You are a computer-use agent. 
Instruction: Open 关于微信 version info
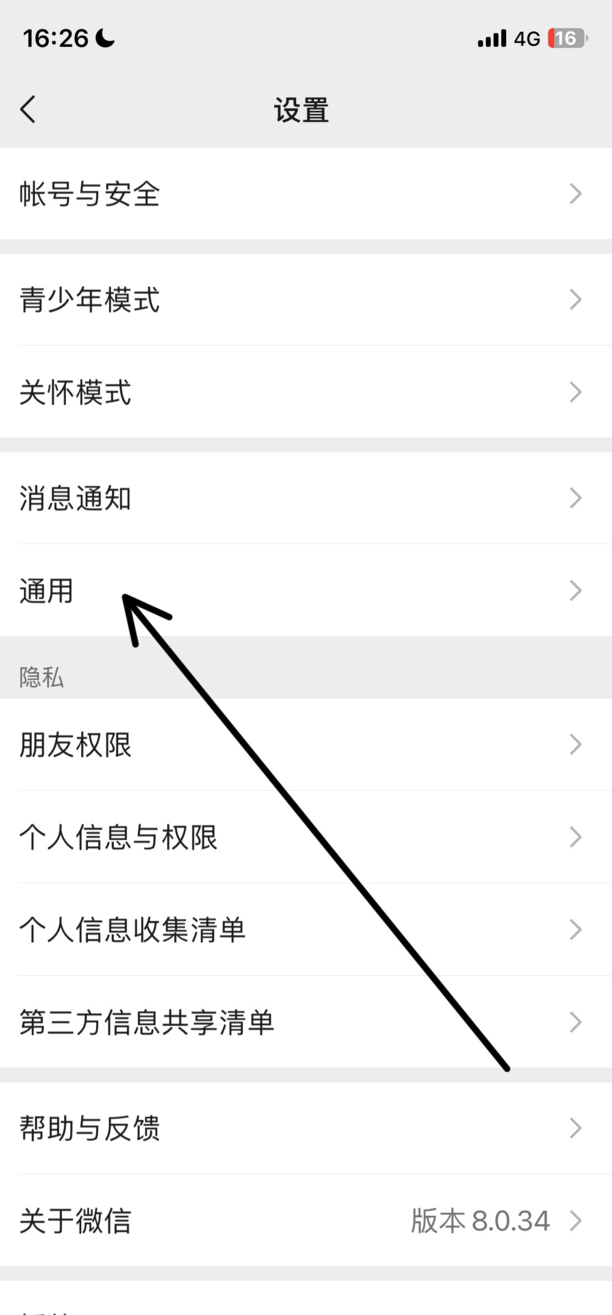coord(306,1220)
